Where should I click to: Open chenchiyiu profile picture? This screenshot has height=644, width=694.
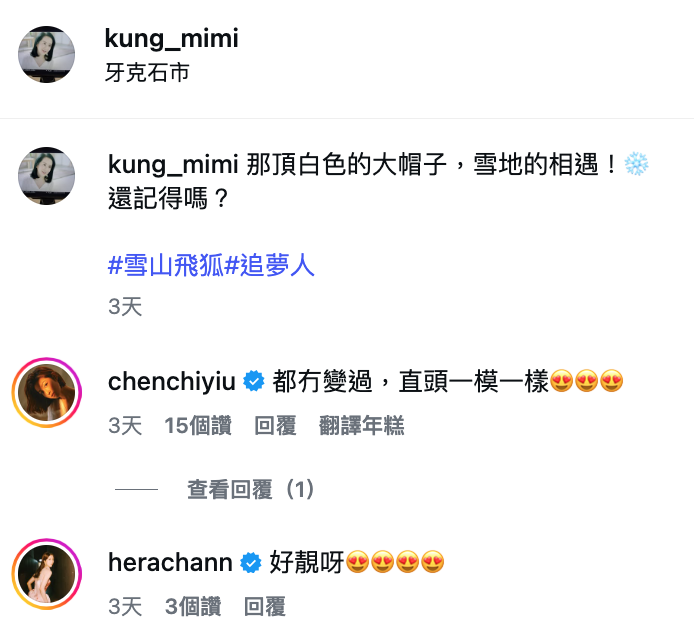click(x=47, y=392)
